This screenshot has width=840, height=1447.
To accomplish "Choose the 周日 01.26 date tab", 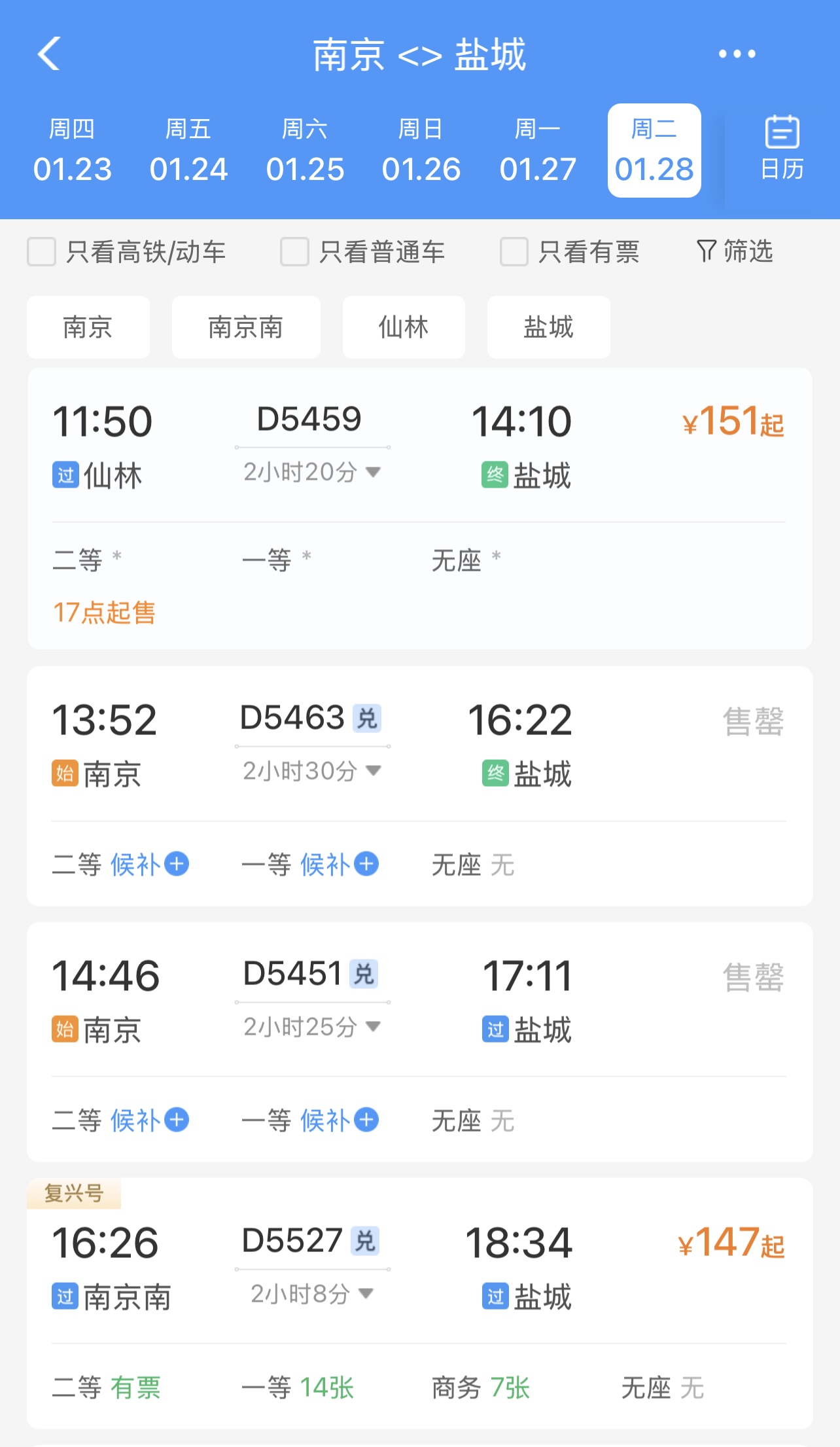I will point(421,151).
